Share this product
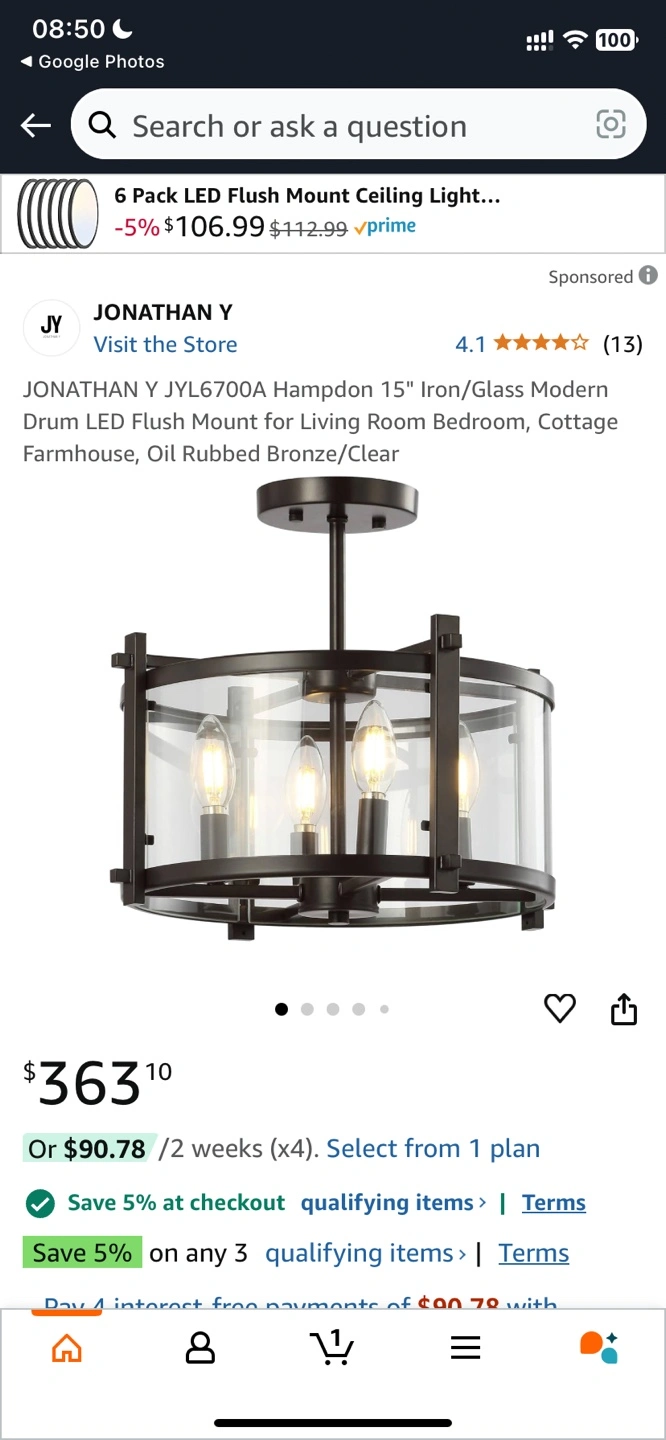666x1440 pixels. [x=624, y=1009]
